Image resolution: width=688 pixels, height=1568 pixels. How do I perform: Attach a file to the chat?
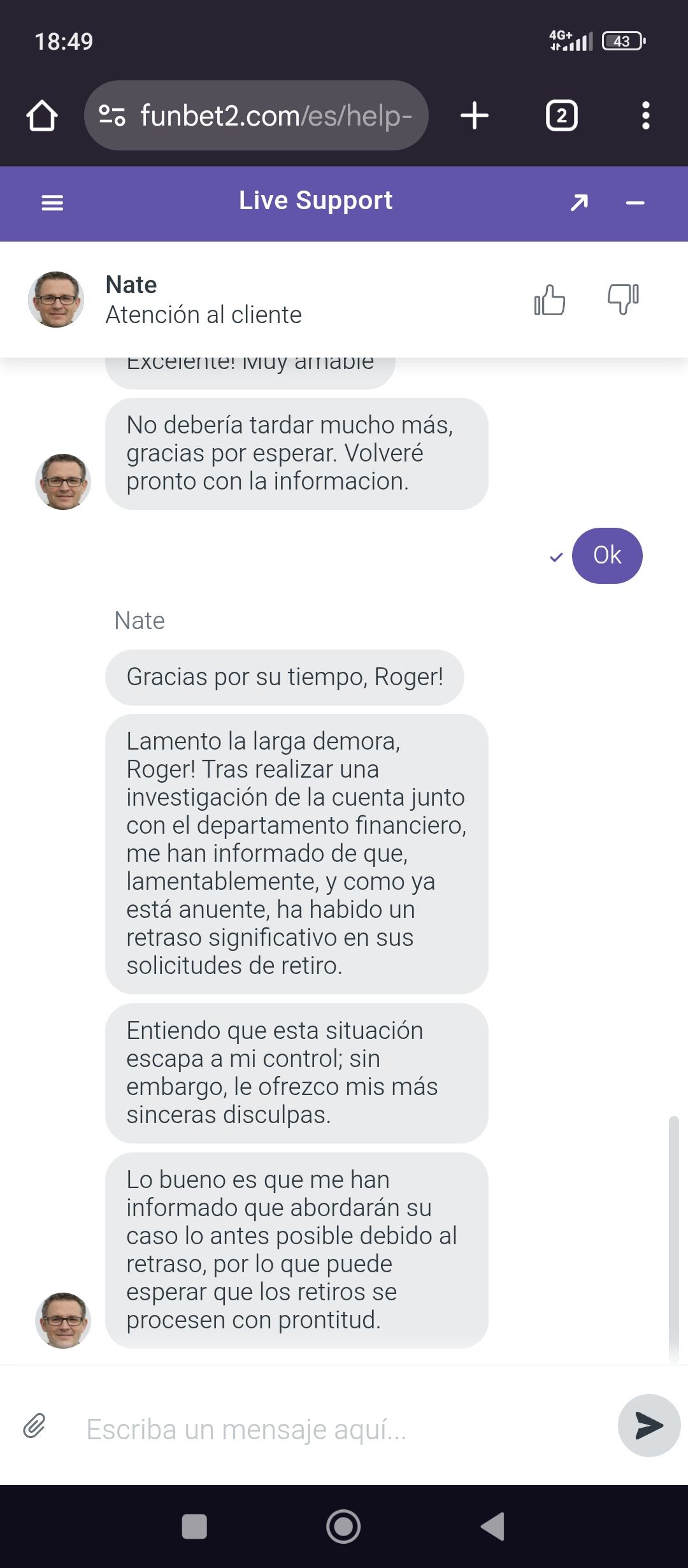(x=34, y=1426)
